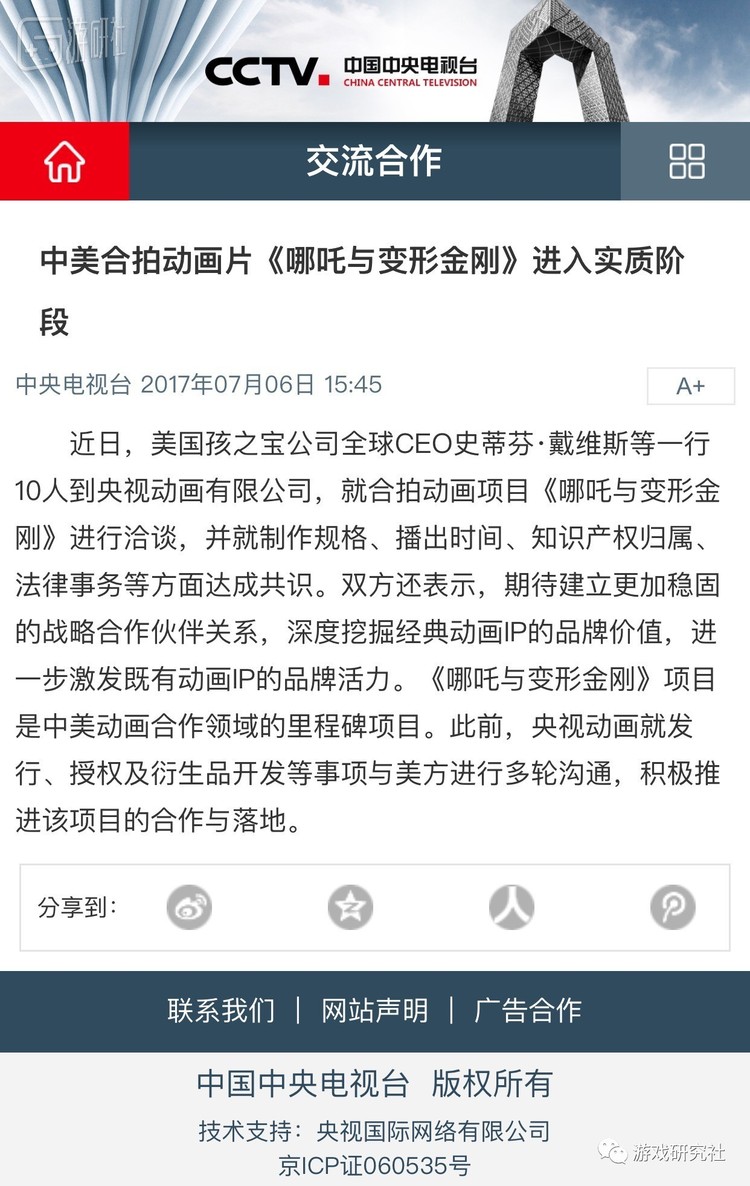Open the 广告合作 link
750x1186 pixels.
[528, 1010]
